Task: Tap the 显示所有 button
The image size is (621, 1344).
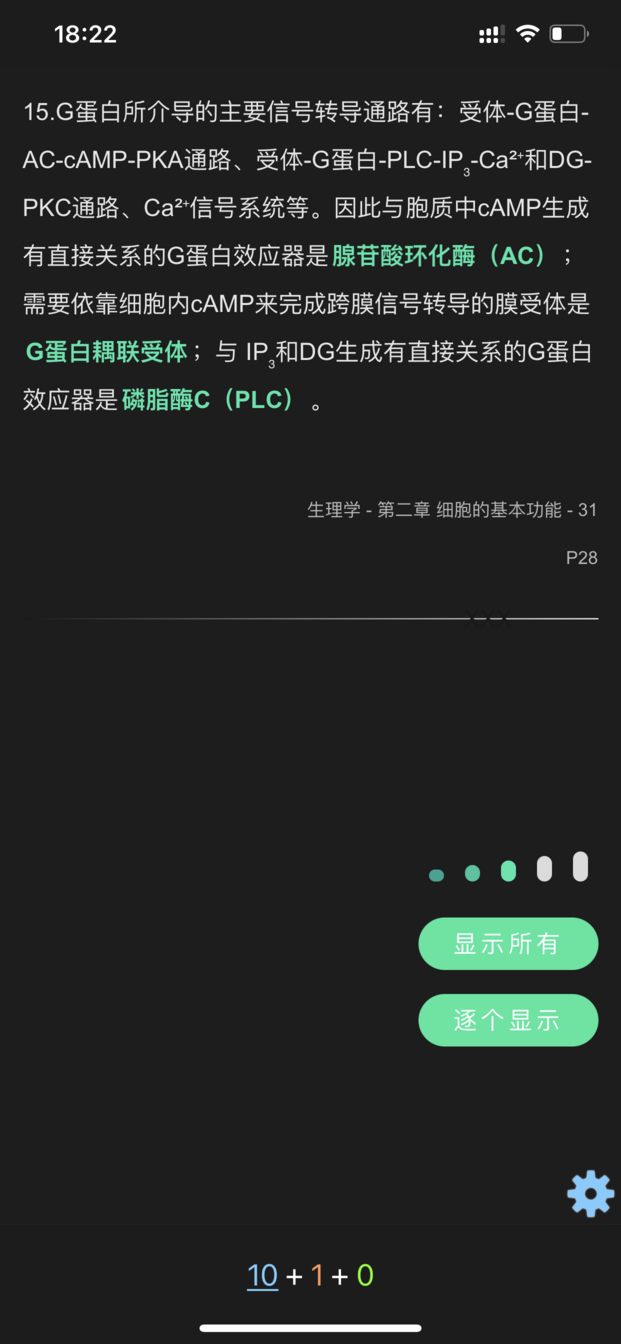Action: coord(508,944)
